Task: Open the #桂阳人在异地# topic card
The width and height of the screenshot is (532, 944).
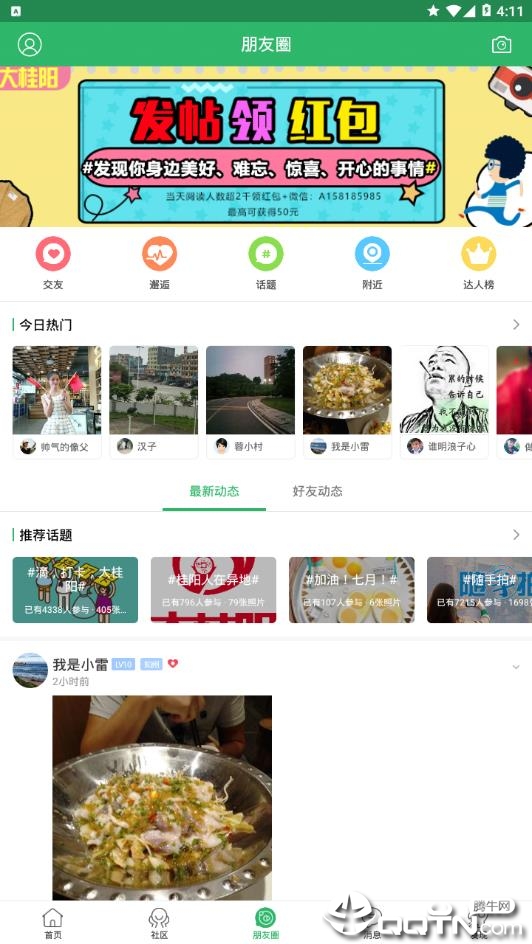Action: [x=214, y=589]
